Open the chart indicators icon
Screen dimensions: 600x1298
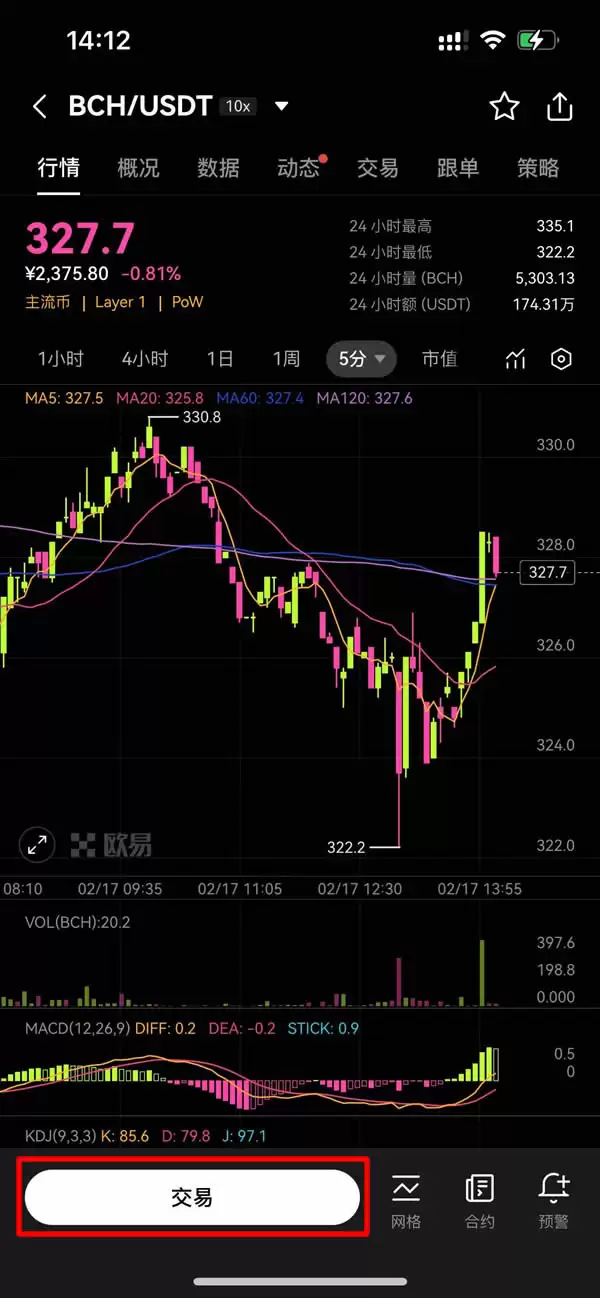point(515,360)
